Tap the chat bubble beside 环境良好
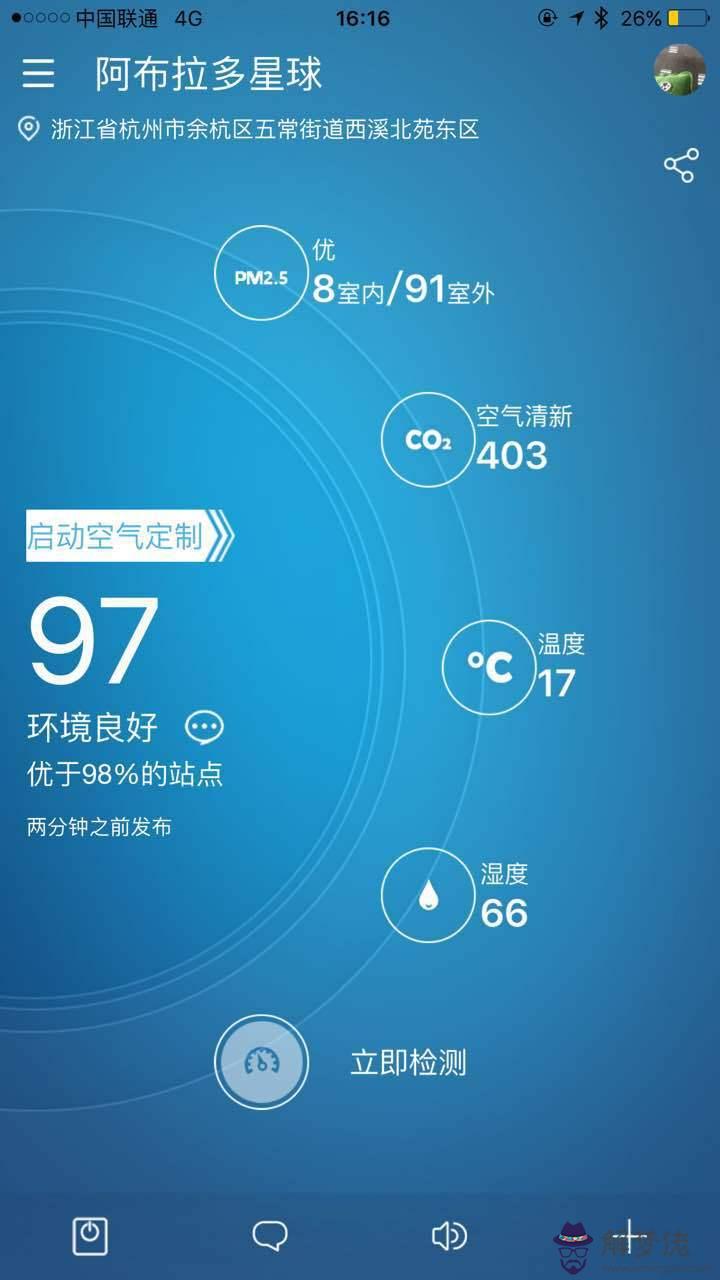Image resolution: width=720 pixels, height=1280 pixels. (x=204, y=727)
